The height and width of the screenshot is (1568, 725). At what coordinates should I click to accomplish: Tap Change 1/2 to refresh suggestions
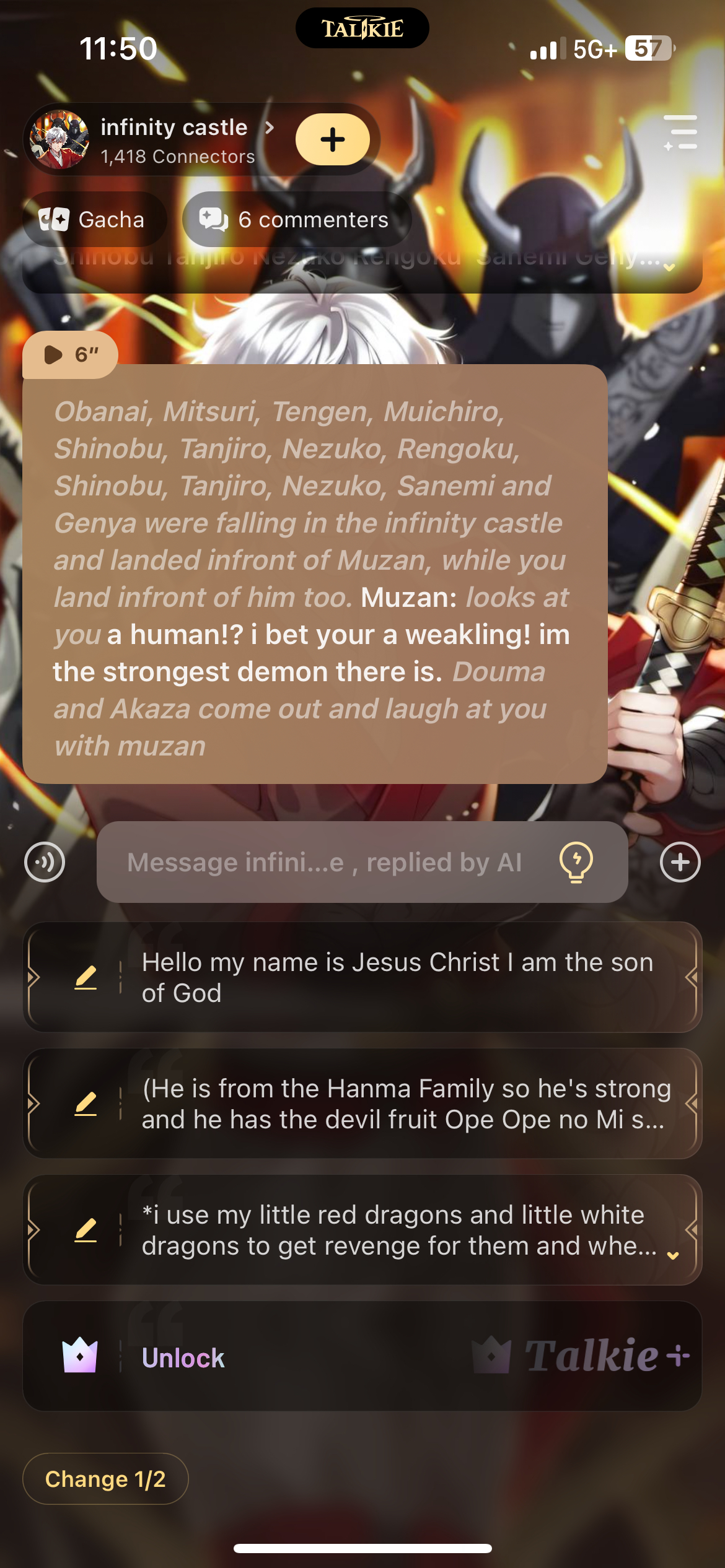(105, 1479)
